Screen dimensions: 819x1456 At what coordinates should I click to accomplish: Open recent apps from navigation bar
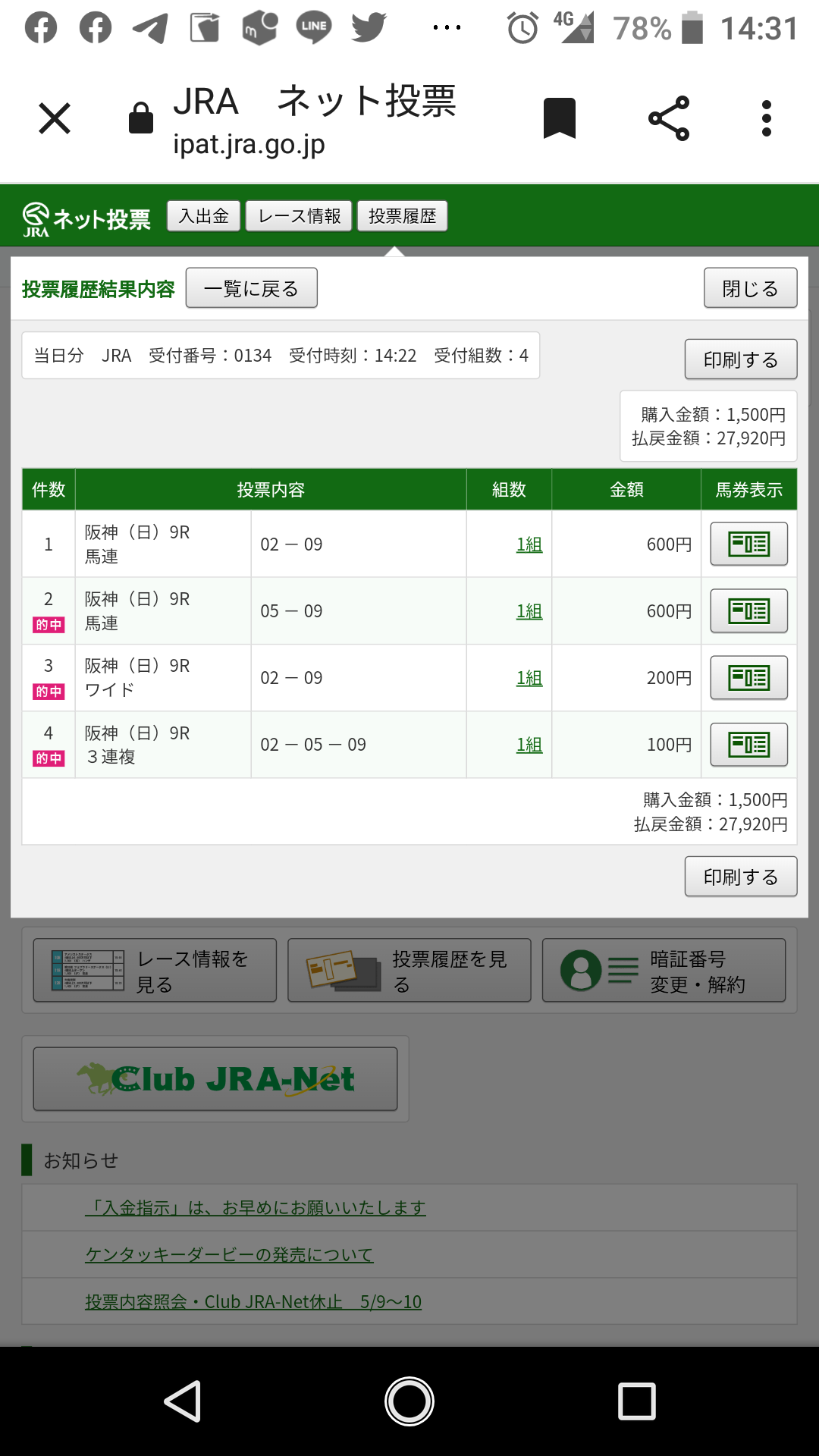636,1401
